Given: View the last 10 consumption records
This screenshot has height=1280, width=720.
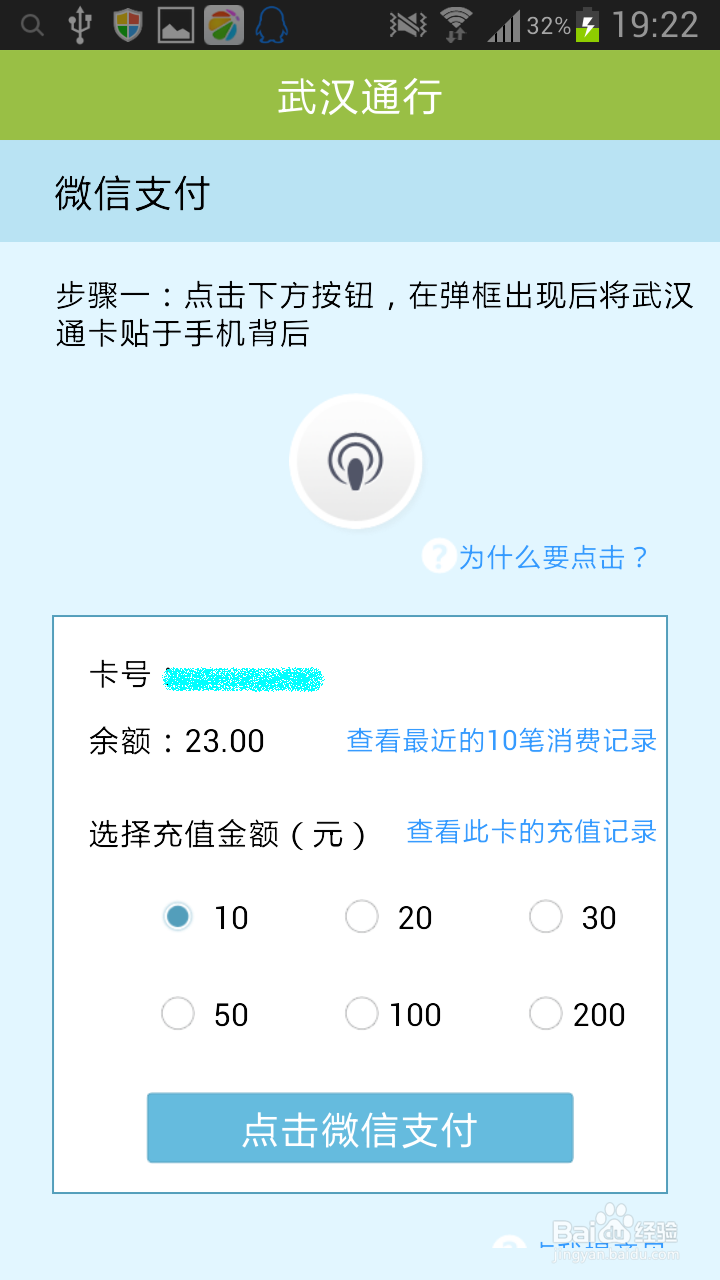Looking at the screenshot, I should tap(501, 741).
